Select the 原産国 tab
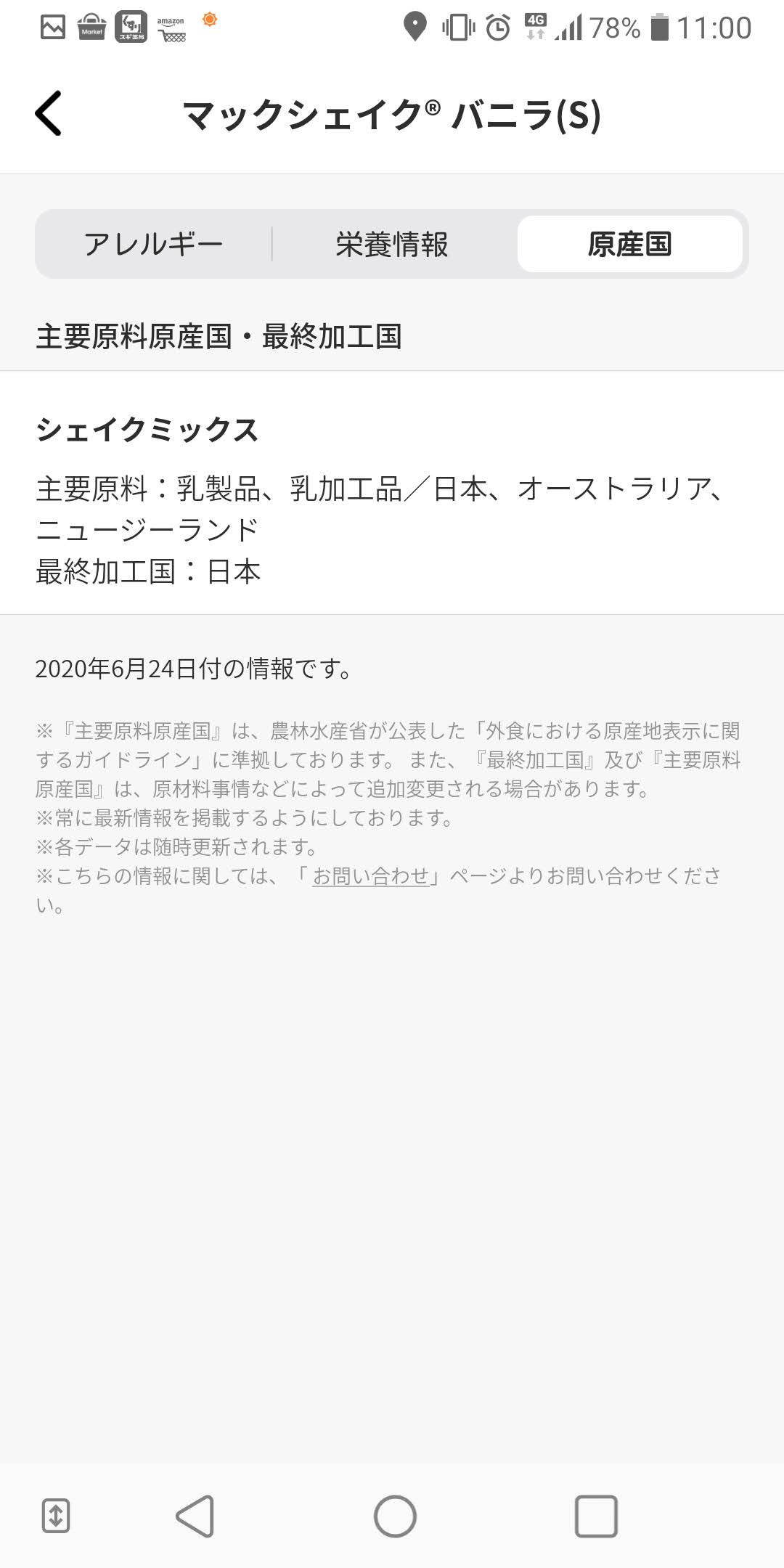Image resolution: width=784 pixels, height=1568 pixels. (629, 244)
